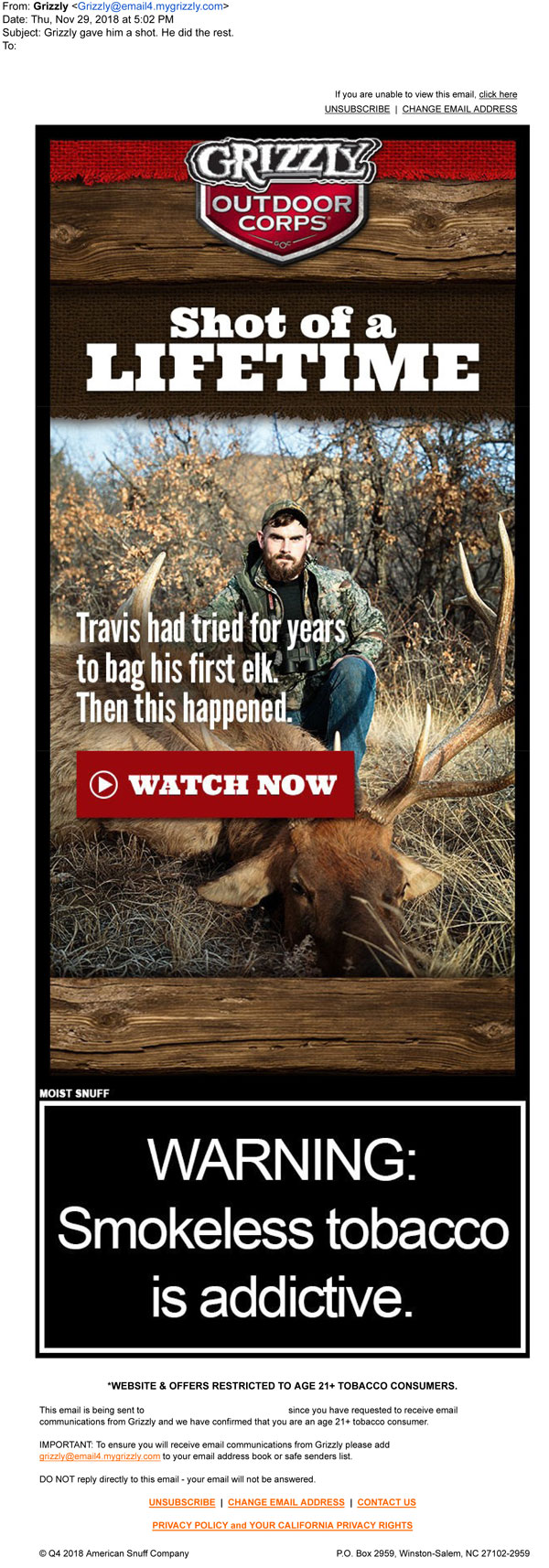The width and height of the screenshot is (549, 1568).
Task: Tap the red WATCH NOW button
Action: tap(215, 784)
